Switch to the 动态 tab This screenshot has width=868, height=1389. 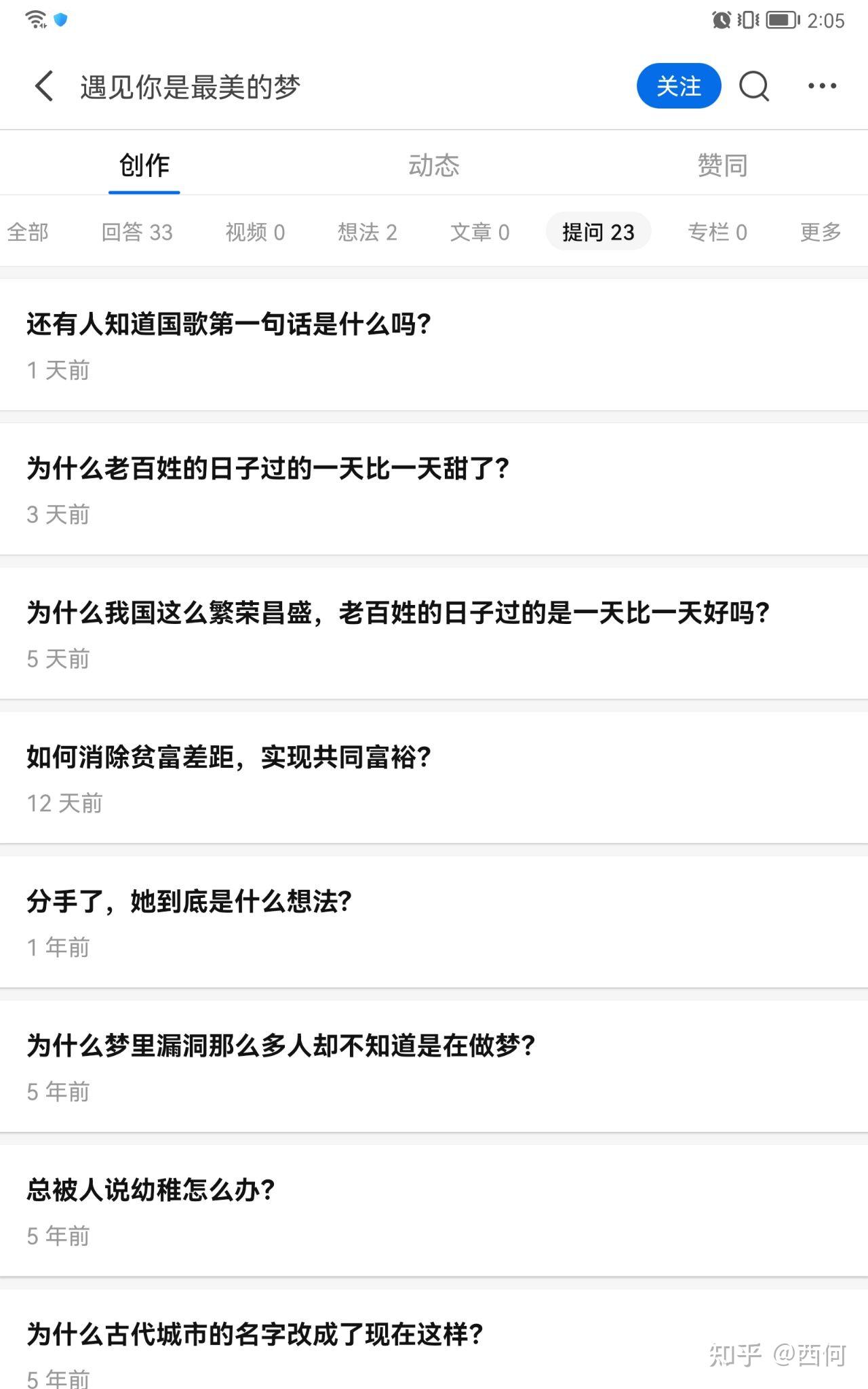(x=434, y=165)
